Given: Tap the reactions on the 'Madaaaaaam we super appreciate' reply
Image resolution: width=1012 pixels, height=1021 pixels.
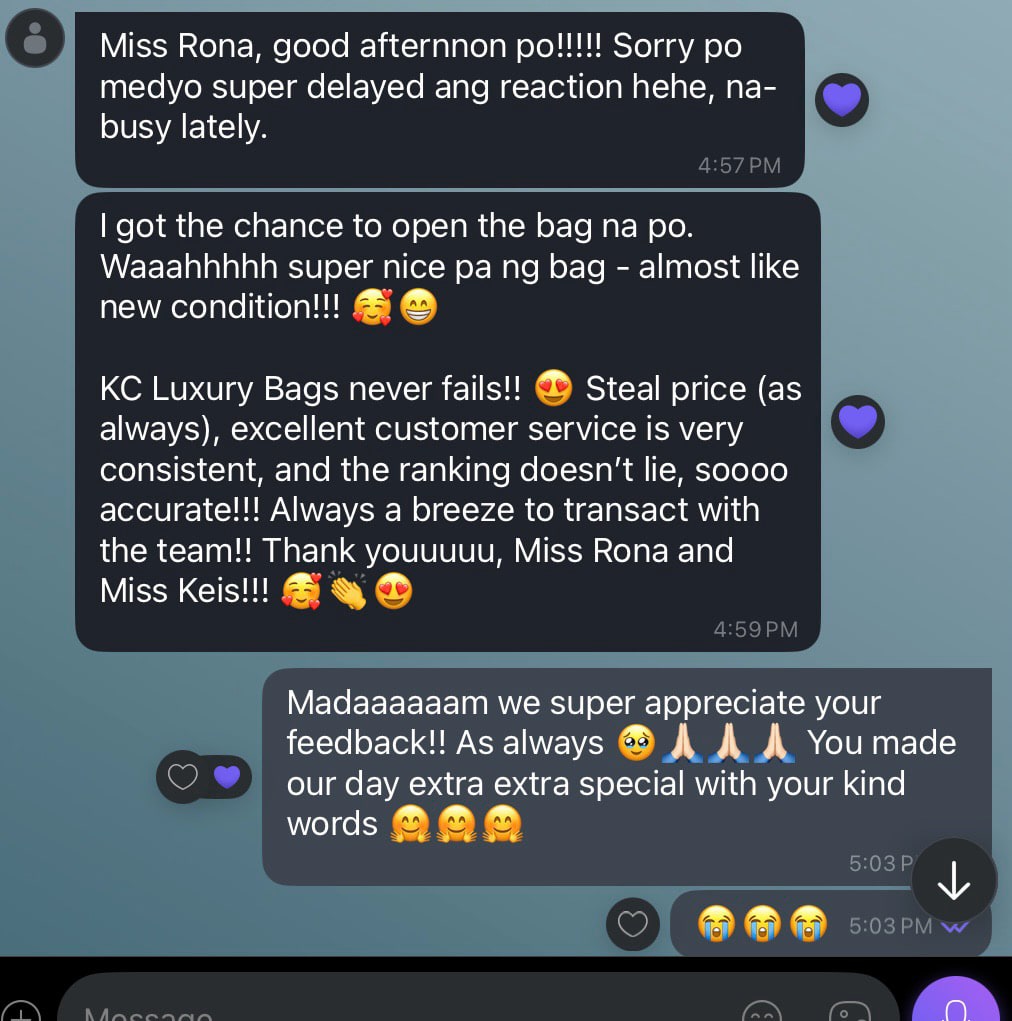Looking at the screenshot, I should click(x=205, y=777).
